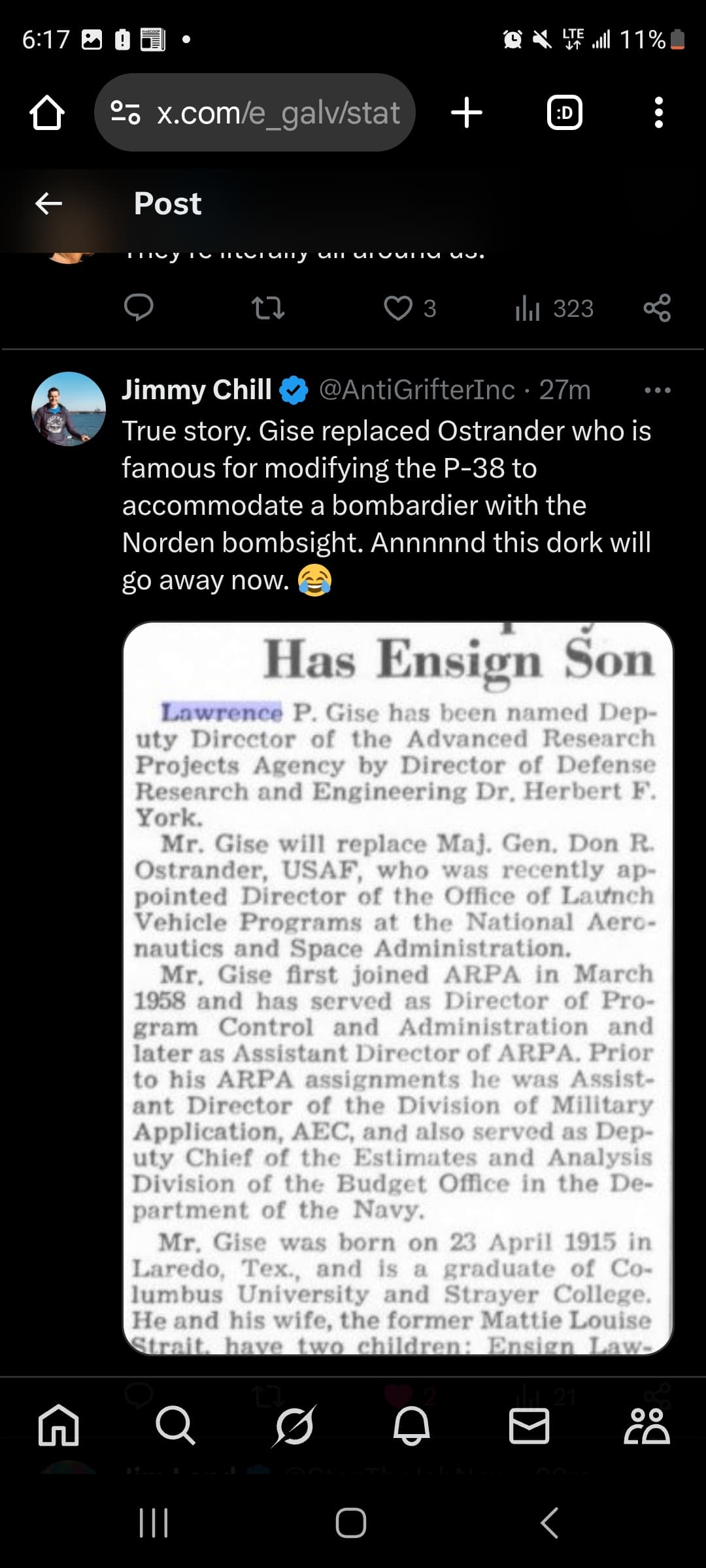This screenshot has height=1568, width=706.
Task: Share the post with 323 views
Action: (657, 308)
